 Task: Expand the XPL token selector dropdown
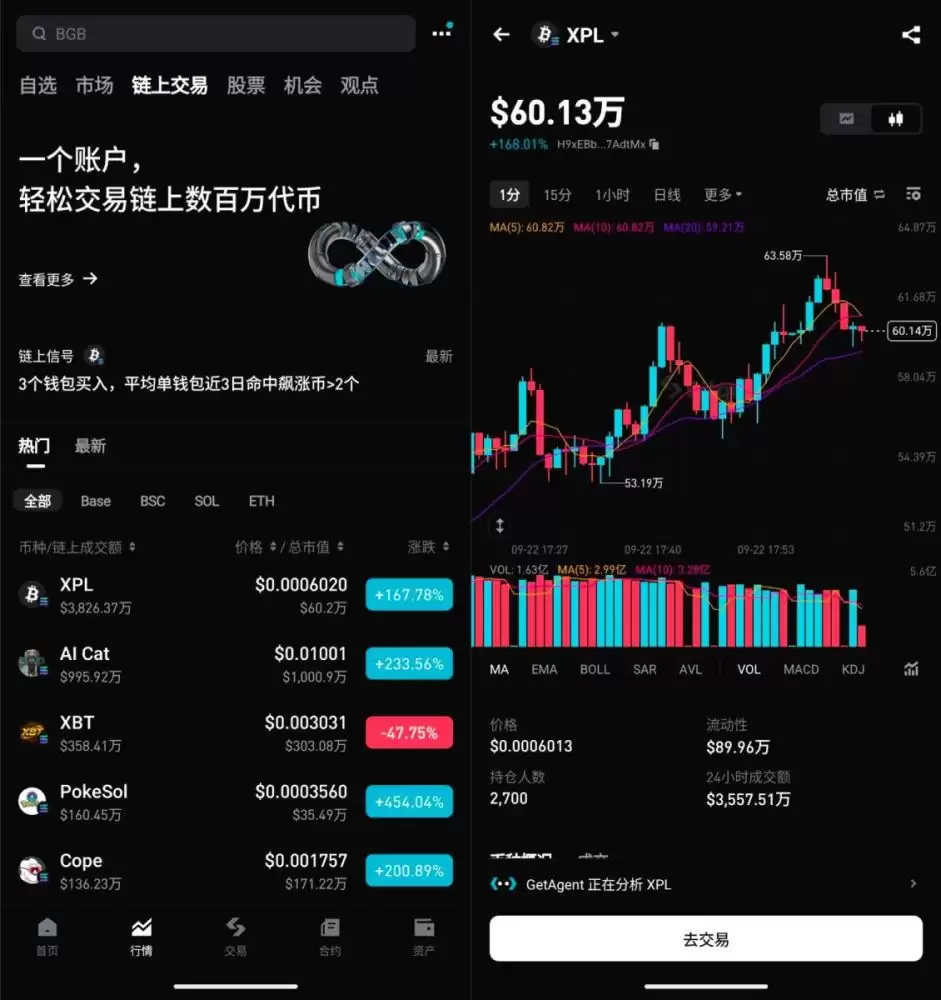[589, 34]
